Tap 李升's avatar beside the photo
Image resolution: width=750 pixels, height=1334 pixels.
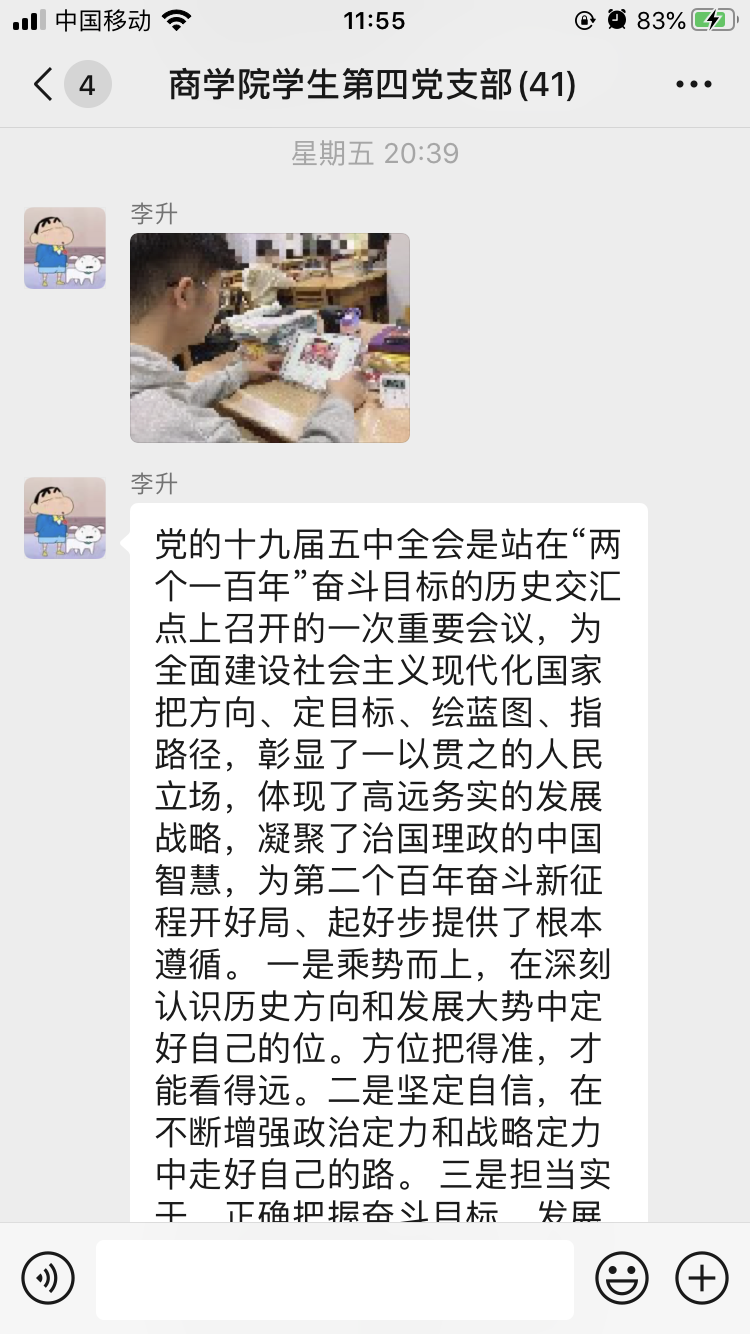coord(65,248)
